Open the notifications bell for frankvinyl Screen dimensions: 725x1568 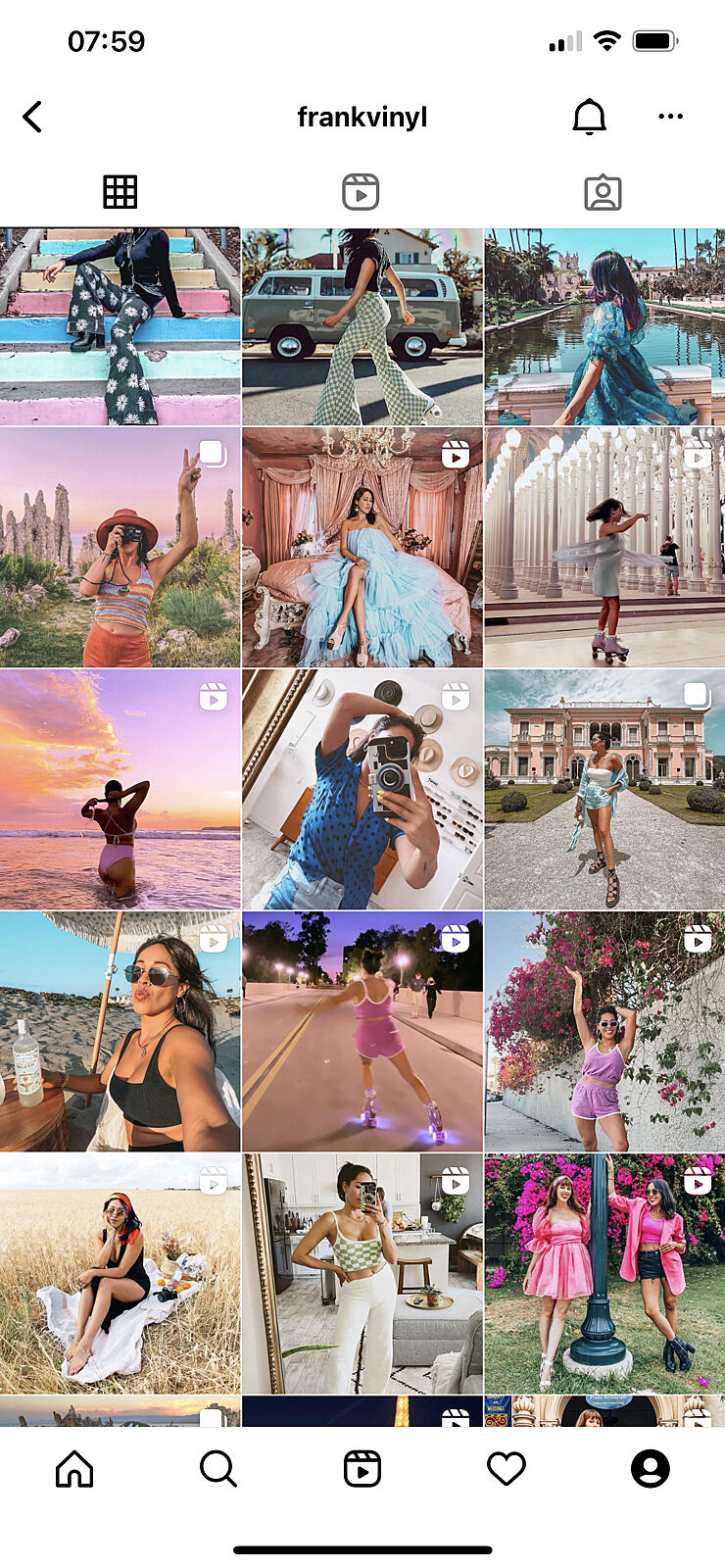point(589,117)
